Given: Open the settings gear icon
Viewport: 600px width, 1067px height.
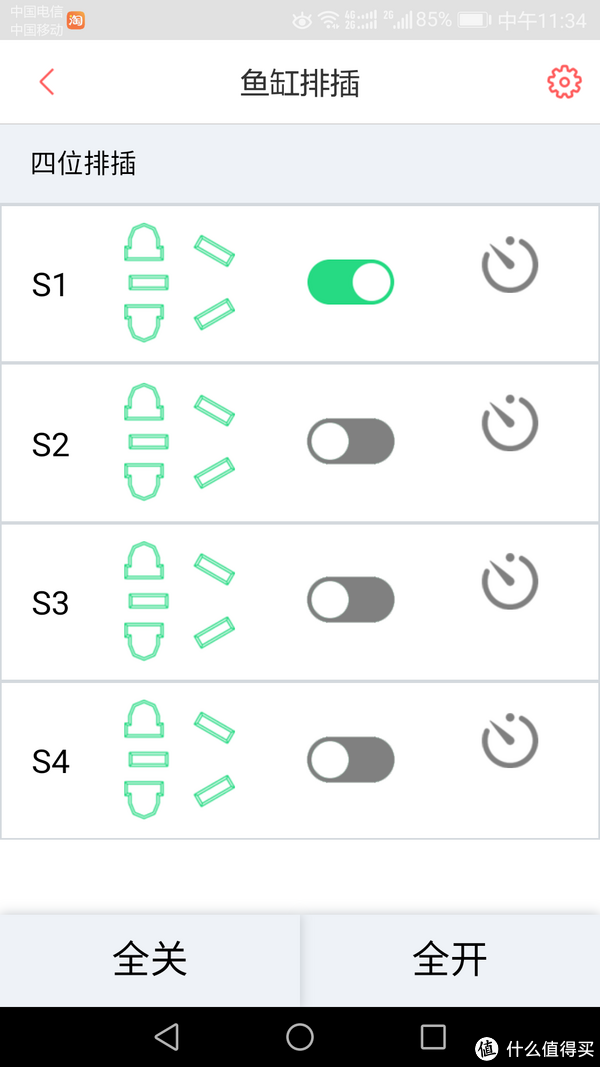Looking at the screenshot, I should 564,82.
